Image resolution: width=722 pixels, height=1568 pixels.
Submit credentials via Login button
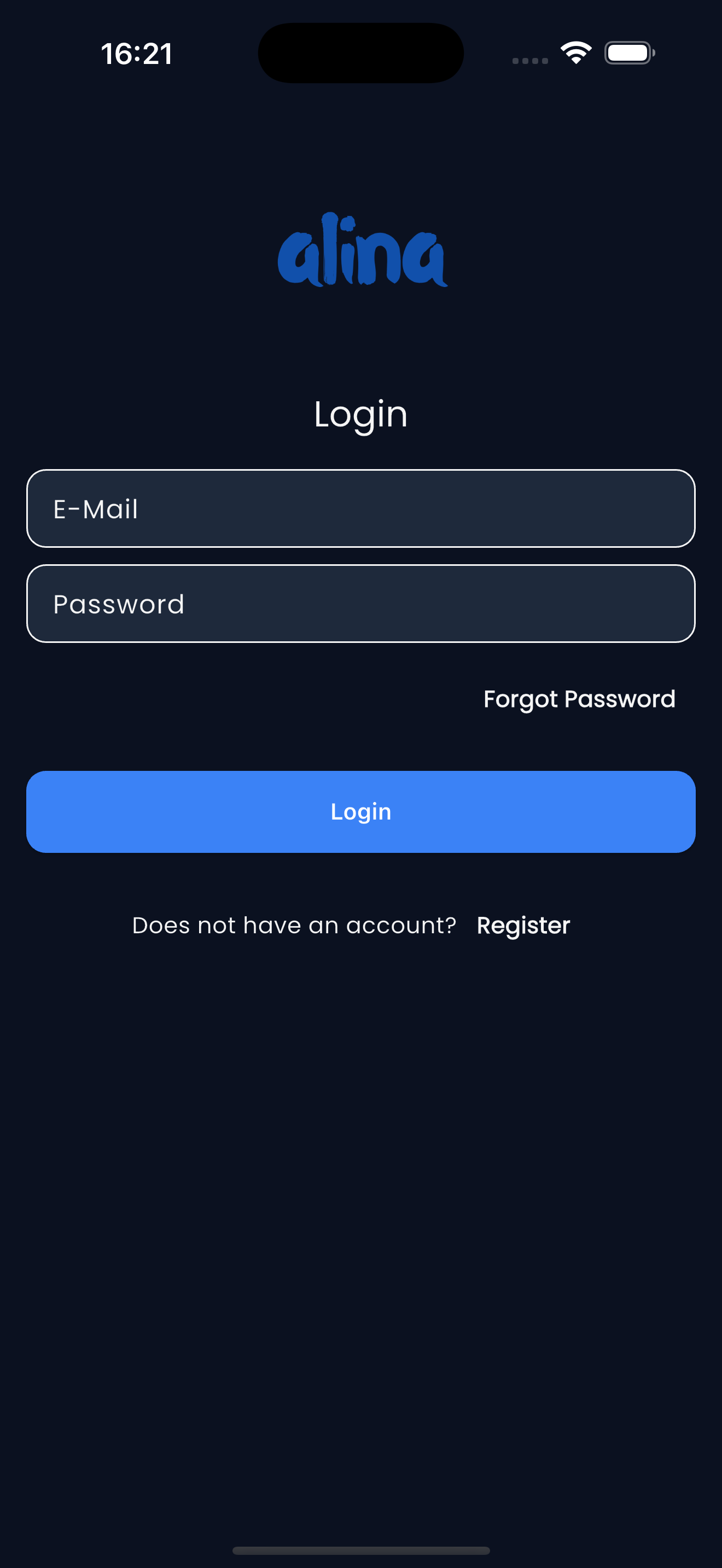(361, 811)
